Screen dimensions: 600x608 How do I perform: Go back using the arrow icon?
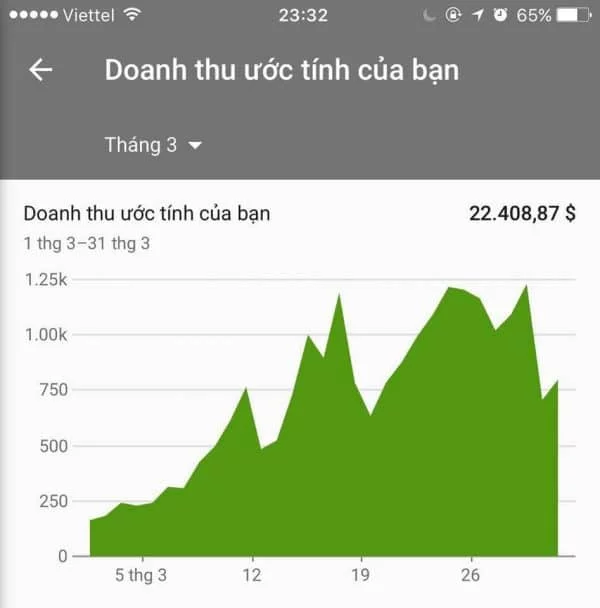[40, 71]
